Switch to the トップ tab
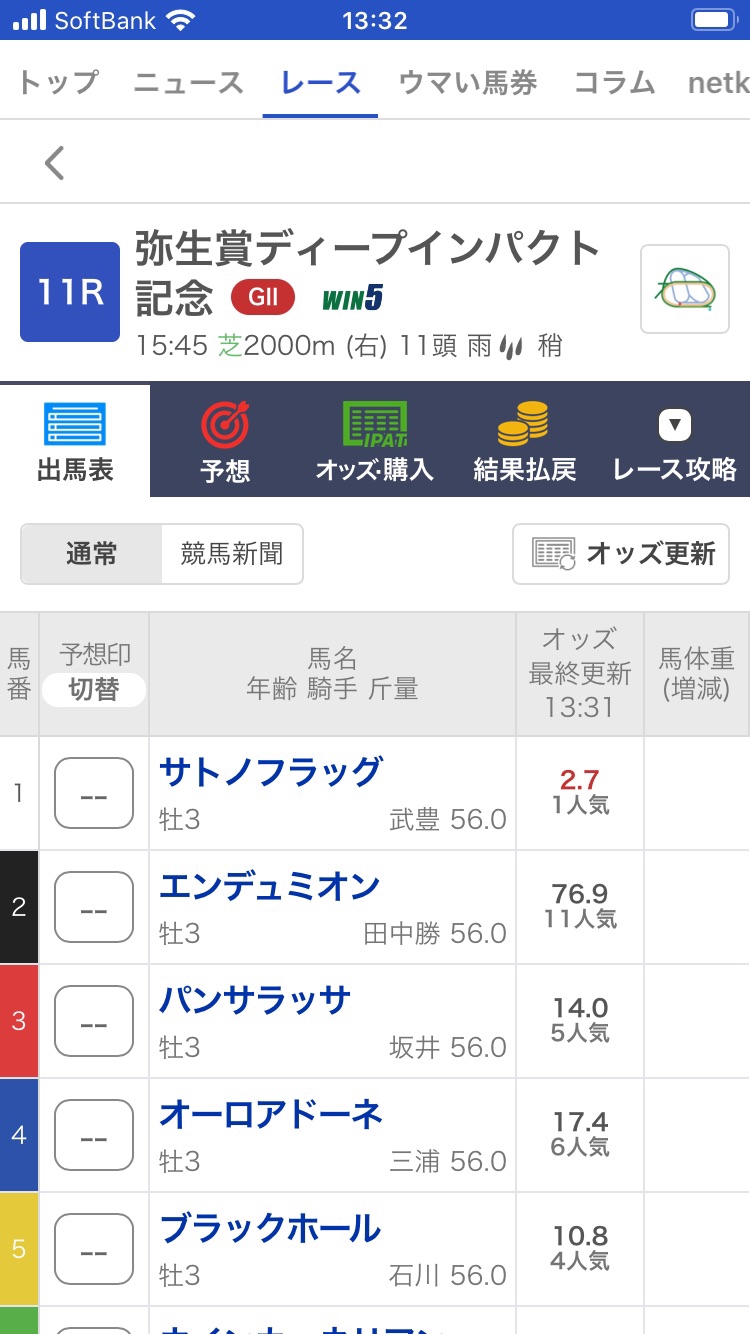This screenshot has height=1334, width=750. 58,83
